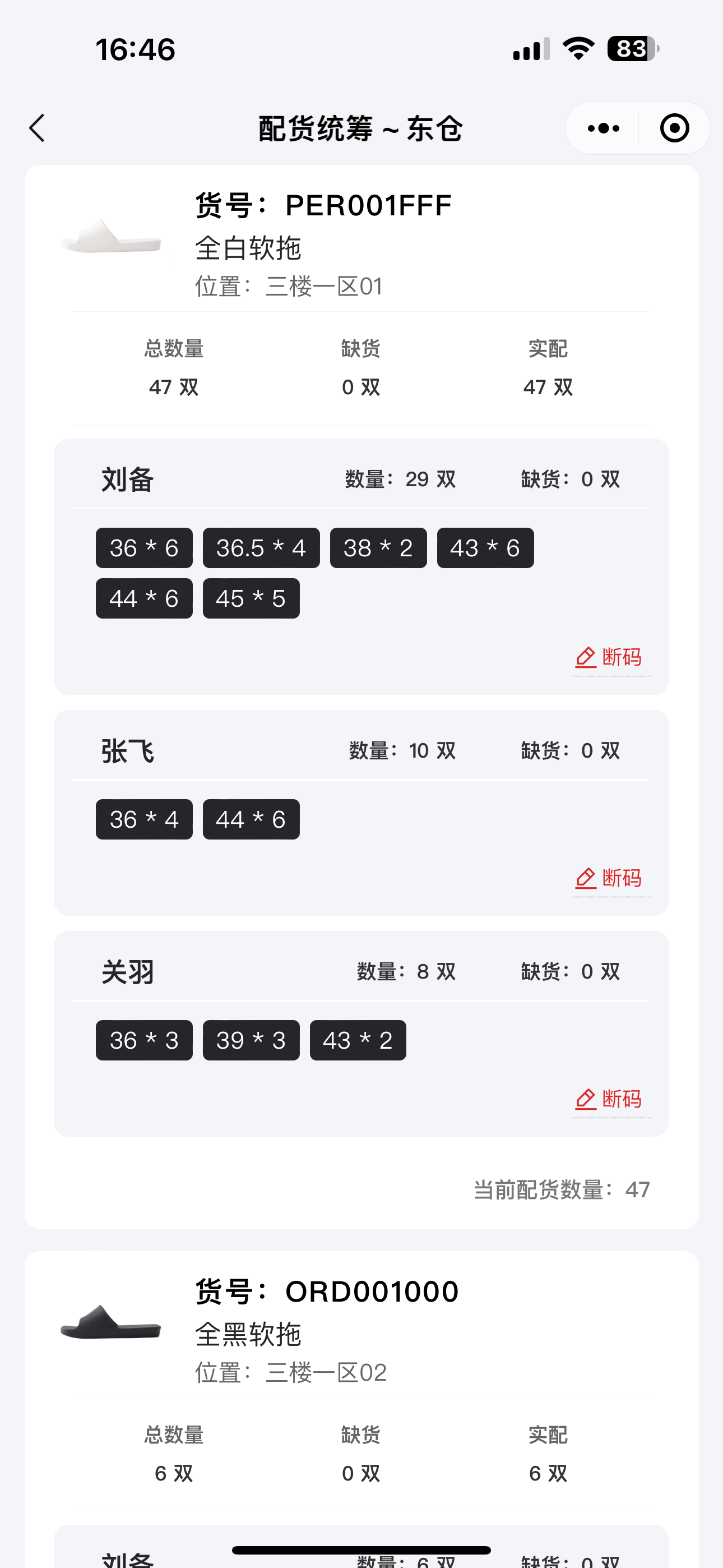The height and width of the screenshot is (1568, 723).
Task: Open the mini program overflow menu
Action: (x=603, y=128)
